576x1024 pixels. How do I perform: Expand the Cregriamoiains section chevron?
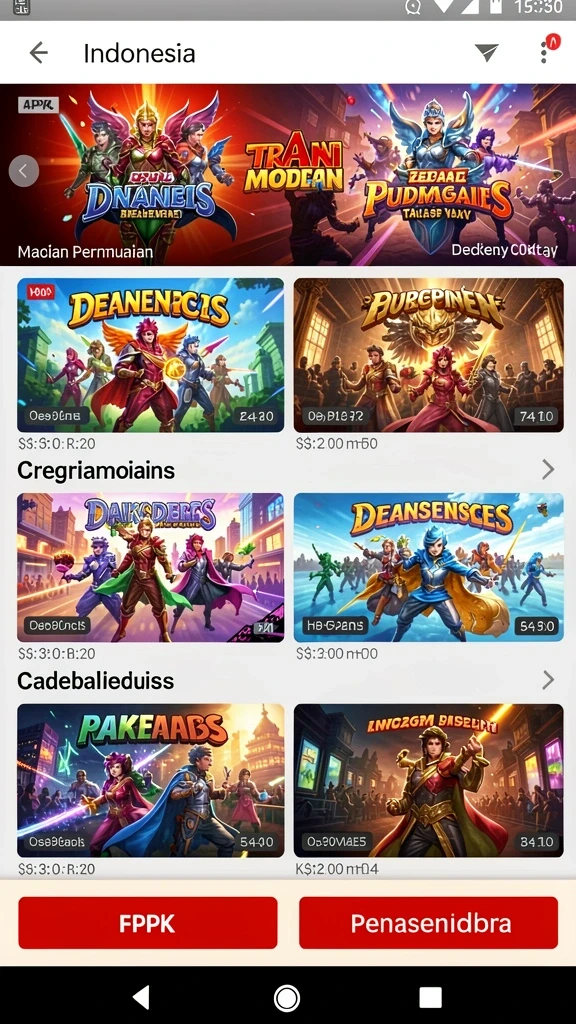[x=548, y=469]
